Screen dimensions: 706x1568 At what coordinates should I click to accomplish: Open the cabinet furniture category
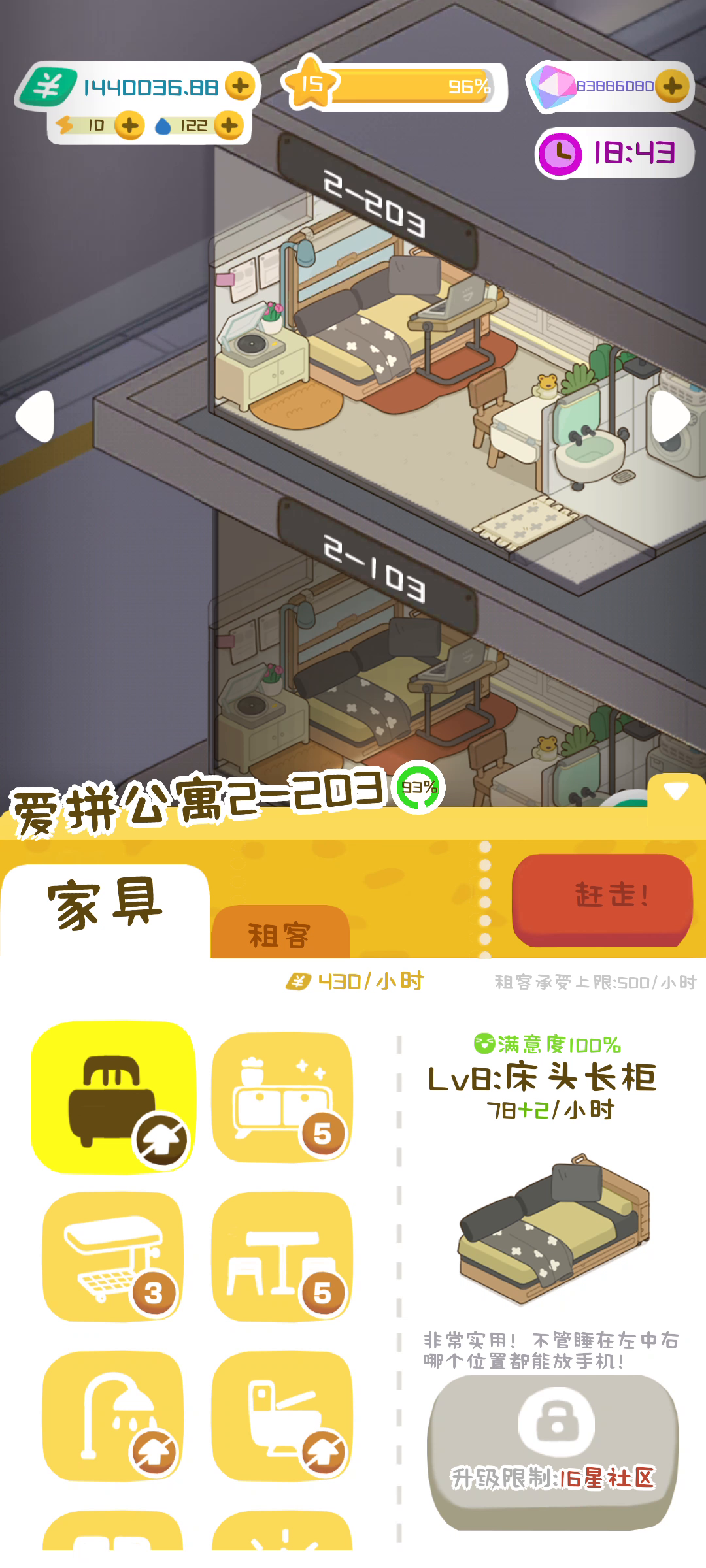click(282, 1097)
